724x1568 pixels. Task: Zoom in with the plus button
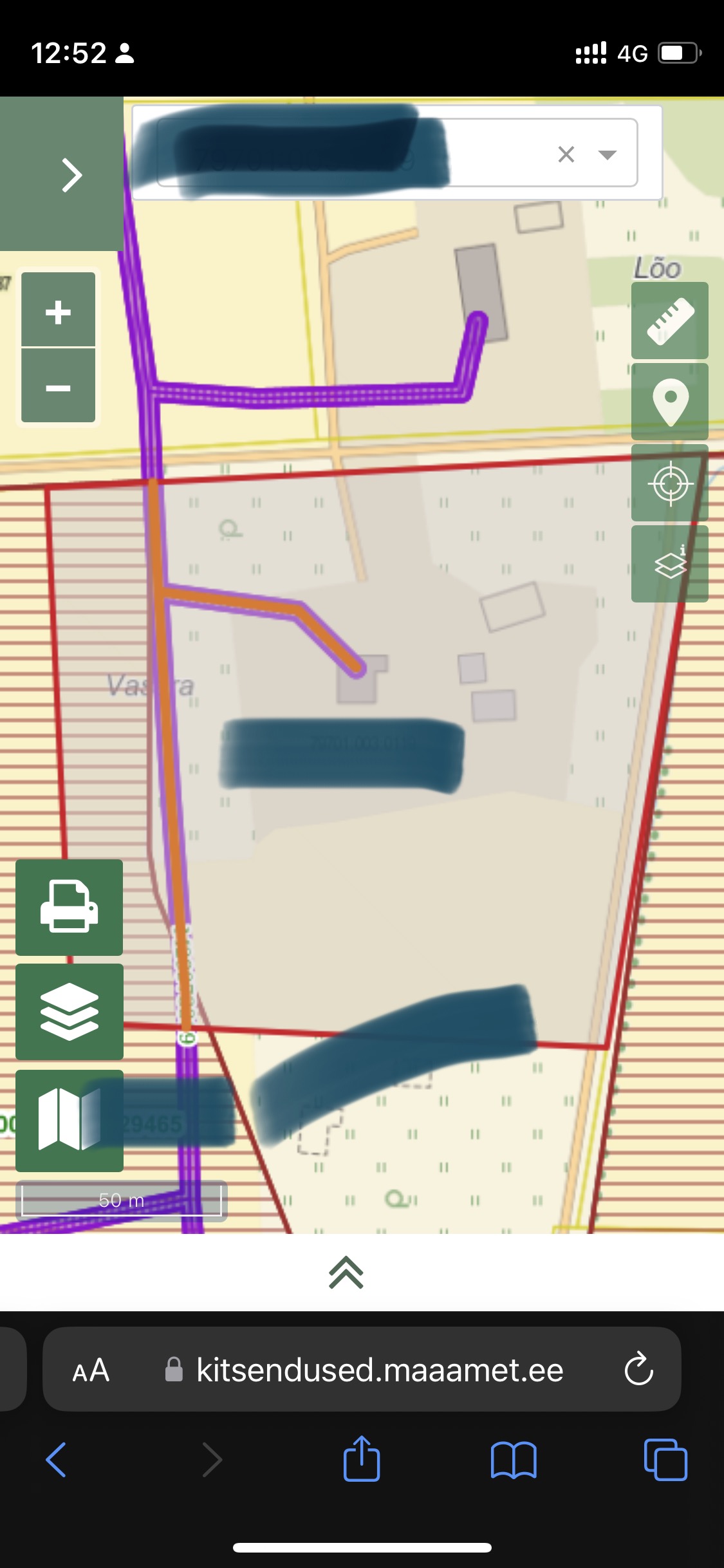tap(58, 312)
